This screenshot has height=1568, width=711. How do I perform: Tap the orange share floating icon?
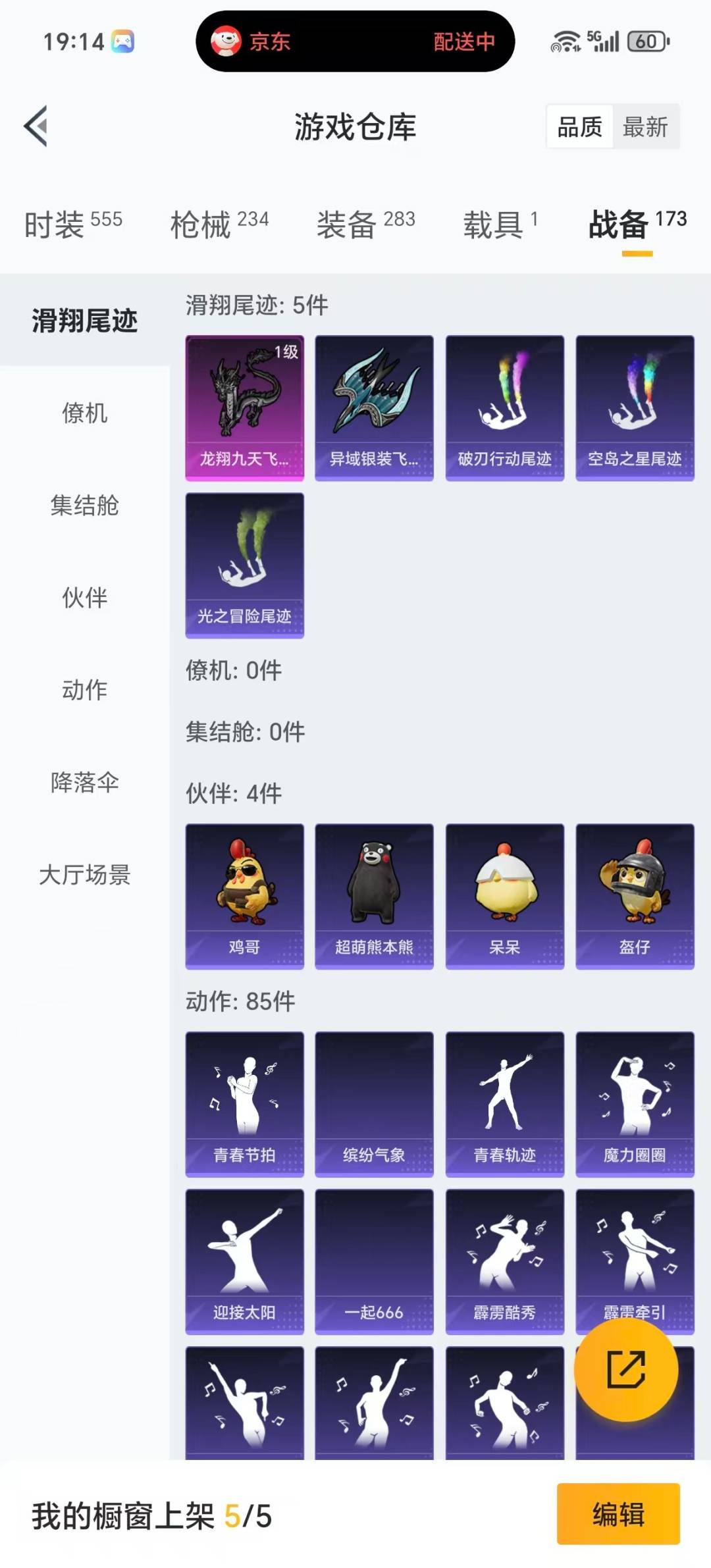(x=626, y=1369)
